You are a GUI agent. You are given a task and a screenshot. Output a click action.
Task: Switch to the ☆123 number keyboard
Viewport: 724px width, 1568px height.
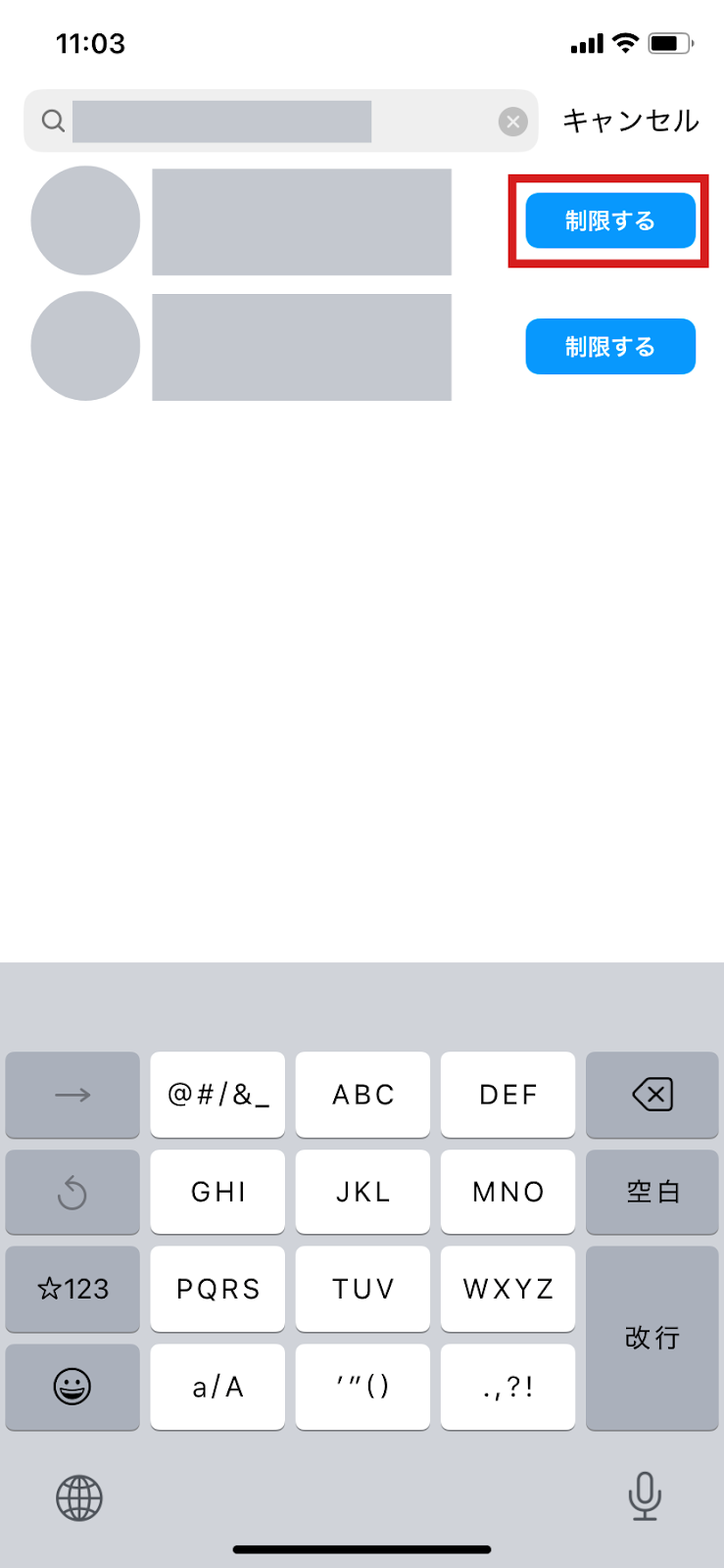click(x=72, y=1289)
